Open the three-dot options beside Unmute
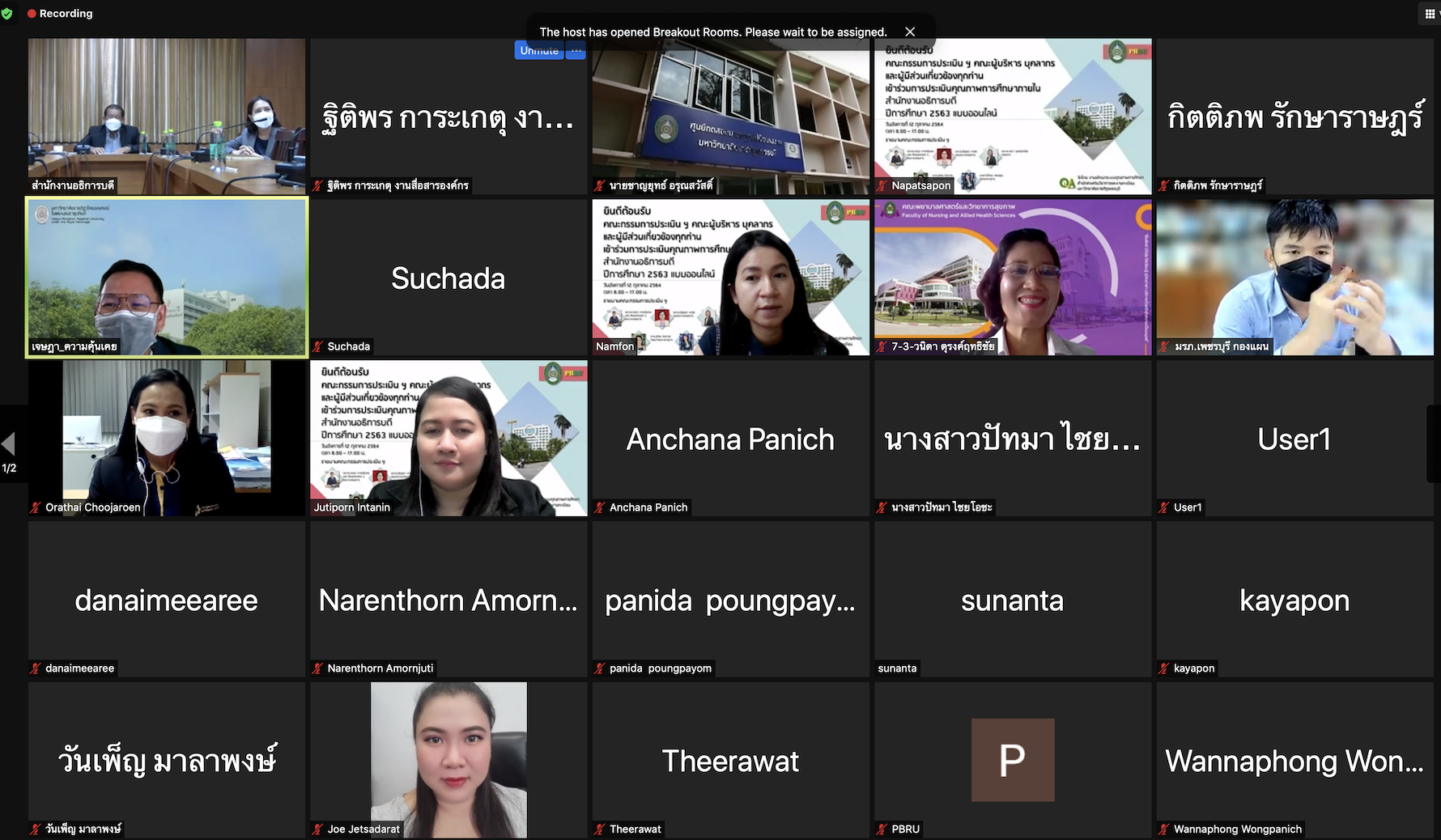Image resolution: width=1441 pixels, height=840 pixels. pos(576,51)
